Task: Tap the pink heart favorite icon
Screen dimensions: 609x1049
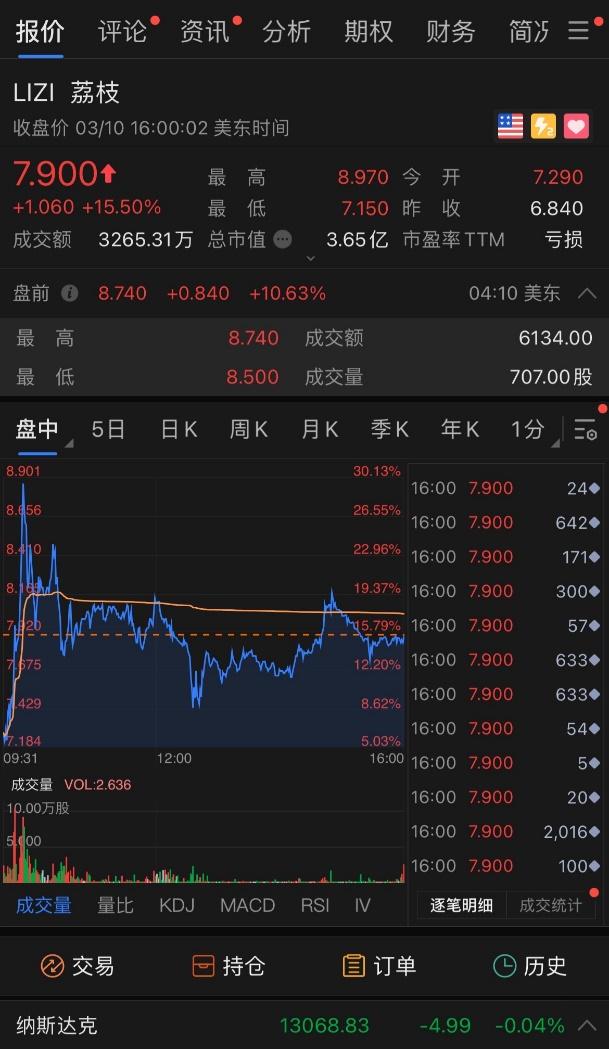Action: point(576,127)
